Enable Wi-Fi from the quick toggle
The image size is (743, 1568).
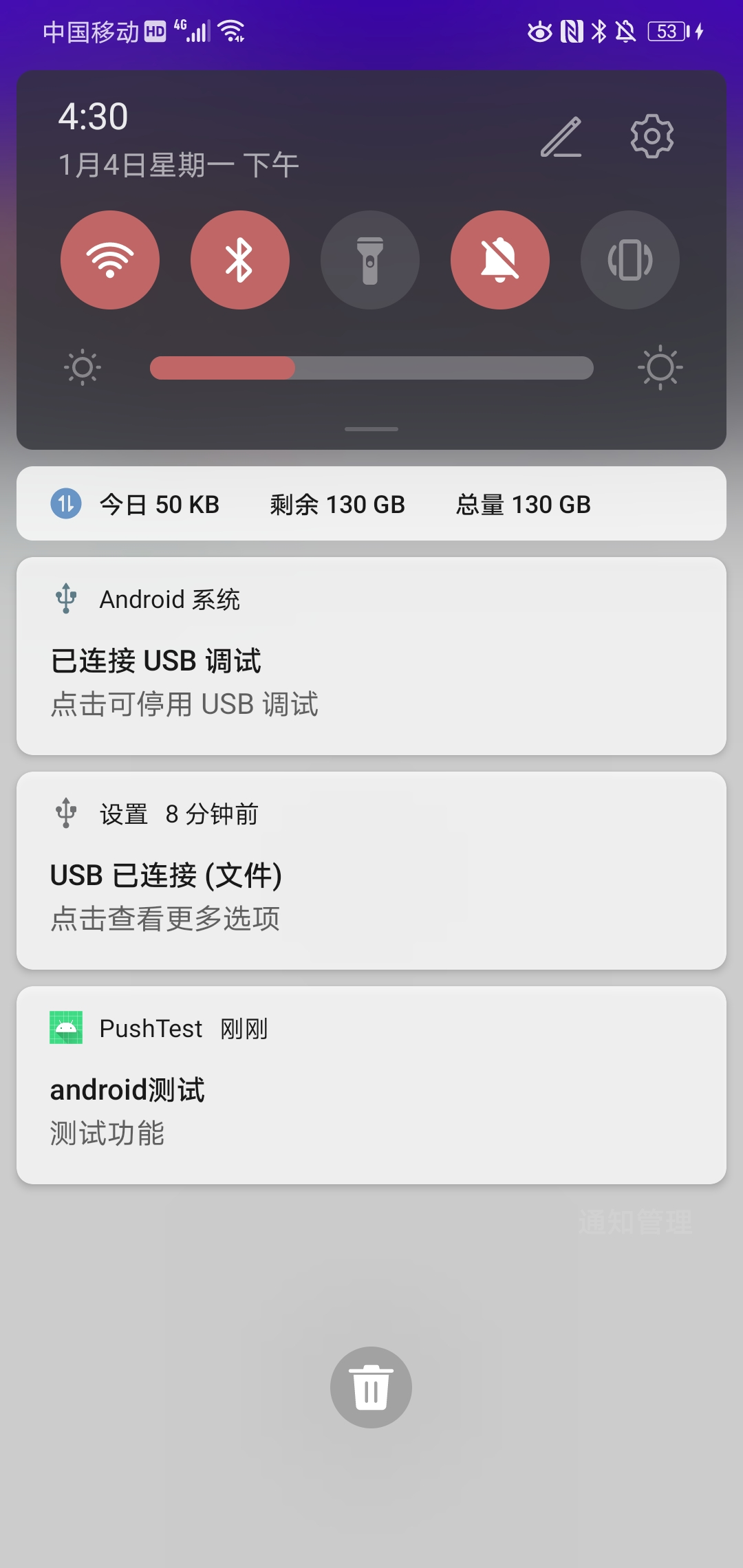click(110, 260)
